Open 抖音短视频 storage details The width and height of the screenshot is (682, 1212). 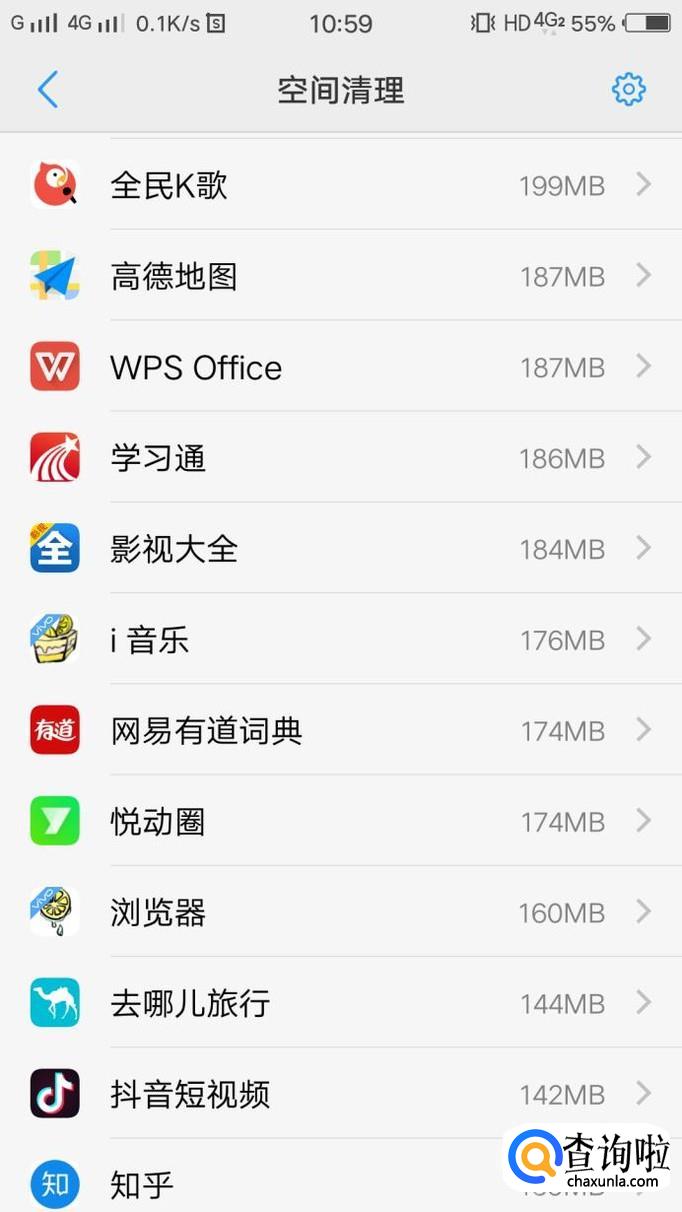[340, 1094]
